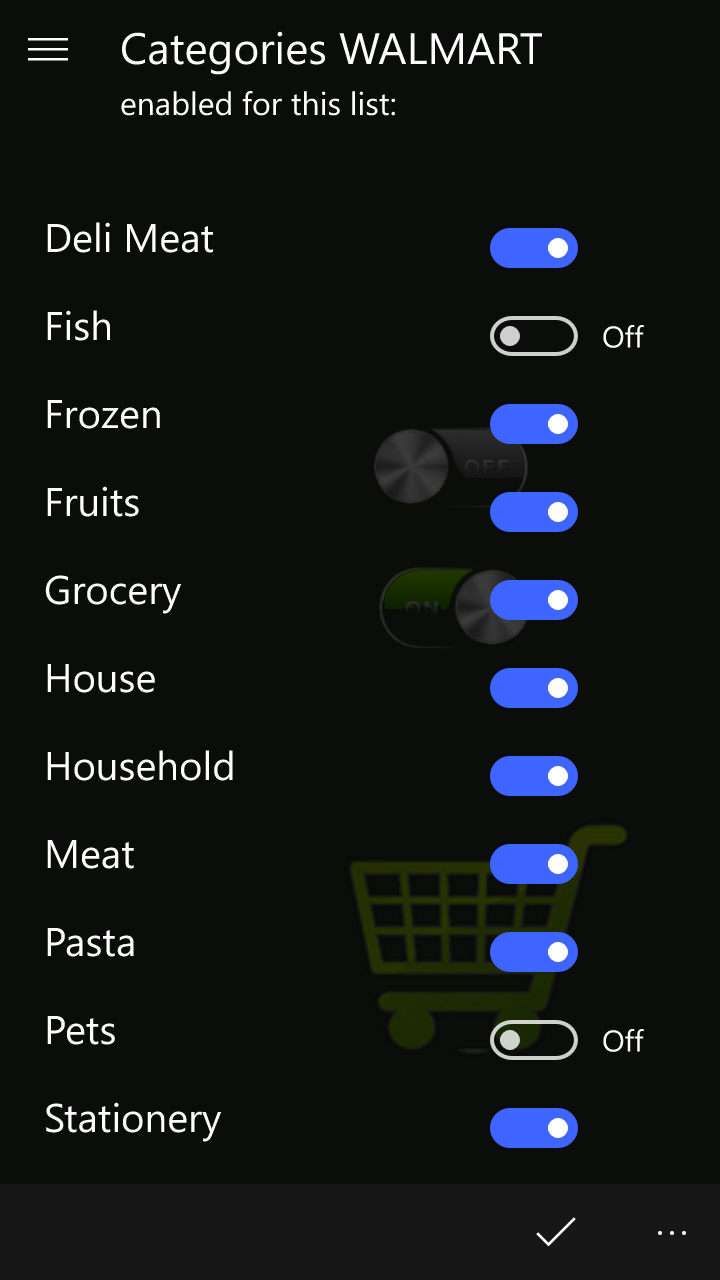Toggle the House category switch
The image size is (720, 1280).
tap(534, 688)
